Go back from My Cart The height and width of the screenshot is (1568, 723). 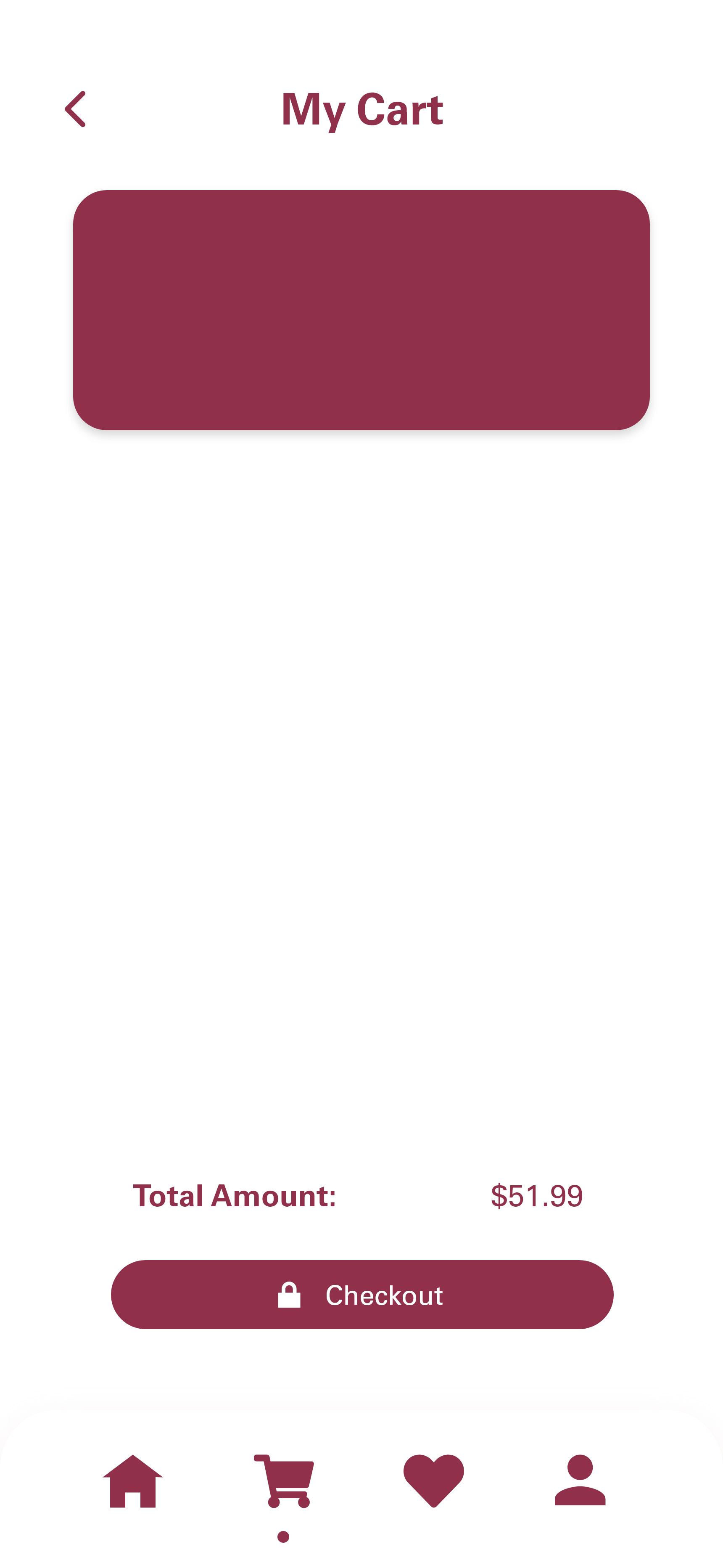tap(76, 109)
